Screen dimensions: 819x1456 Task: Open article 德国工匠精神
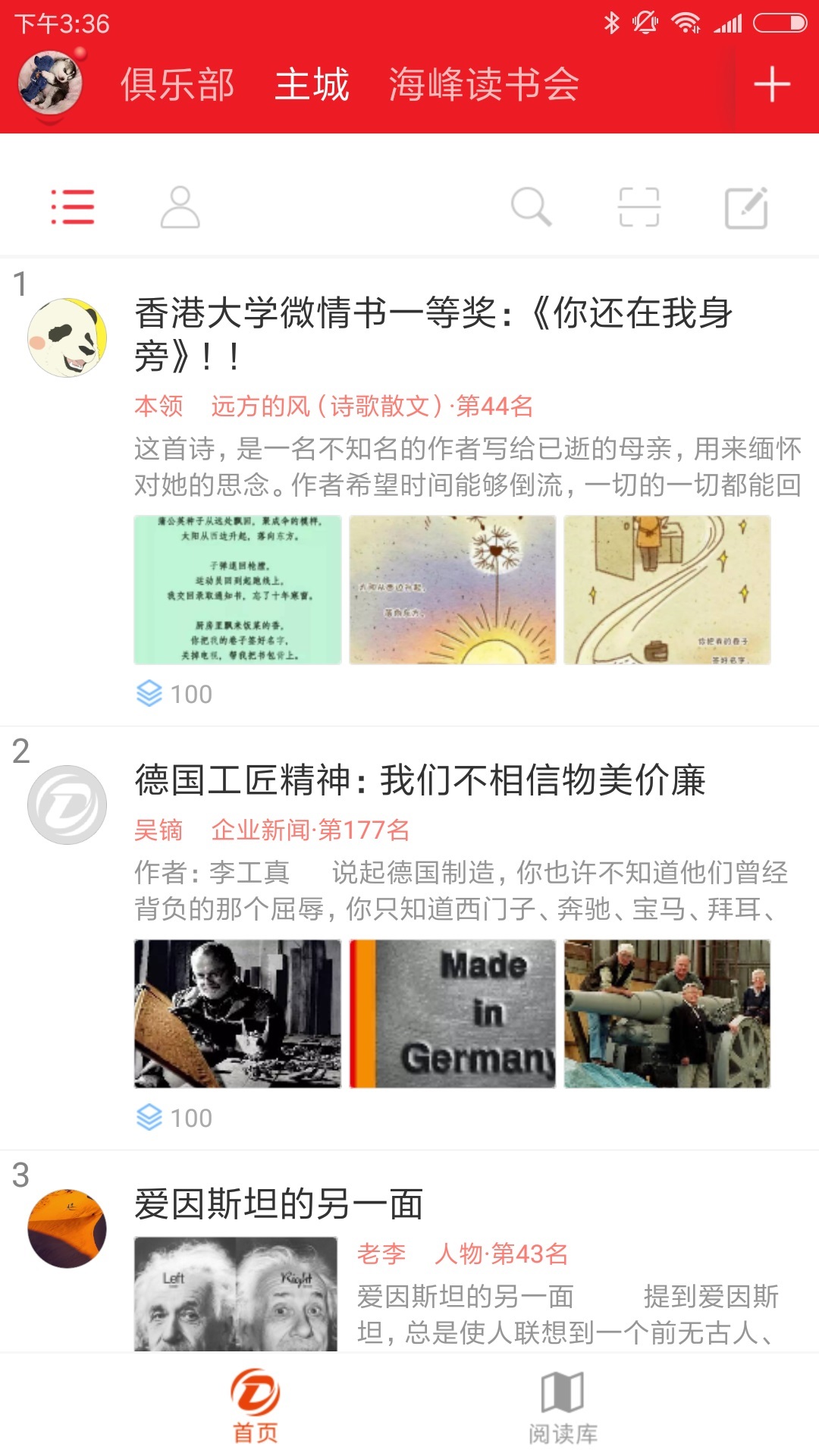420,780
